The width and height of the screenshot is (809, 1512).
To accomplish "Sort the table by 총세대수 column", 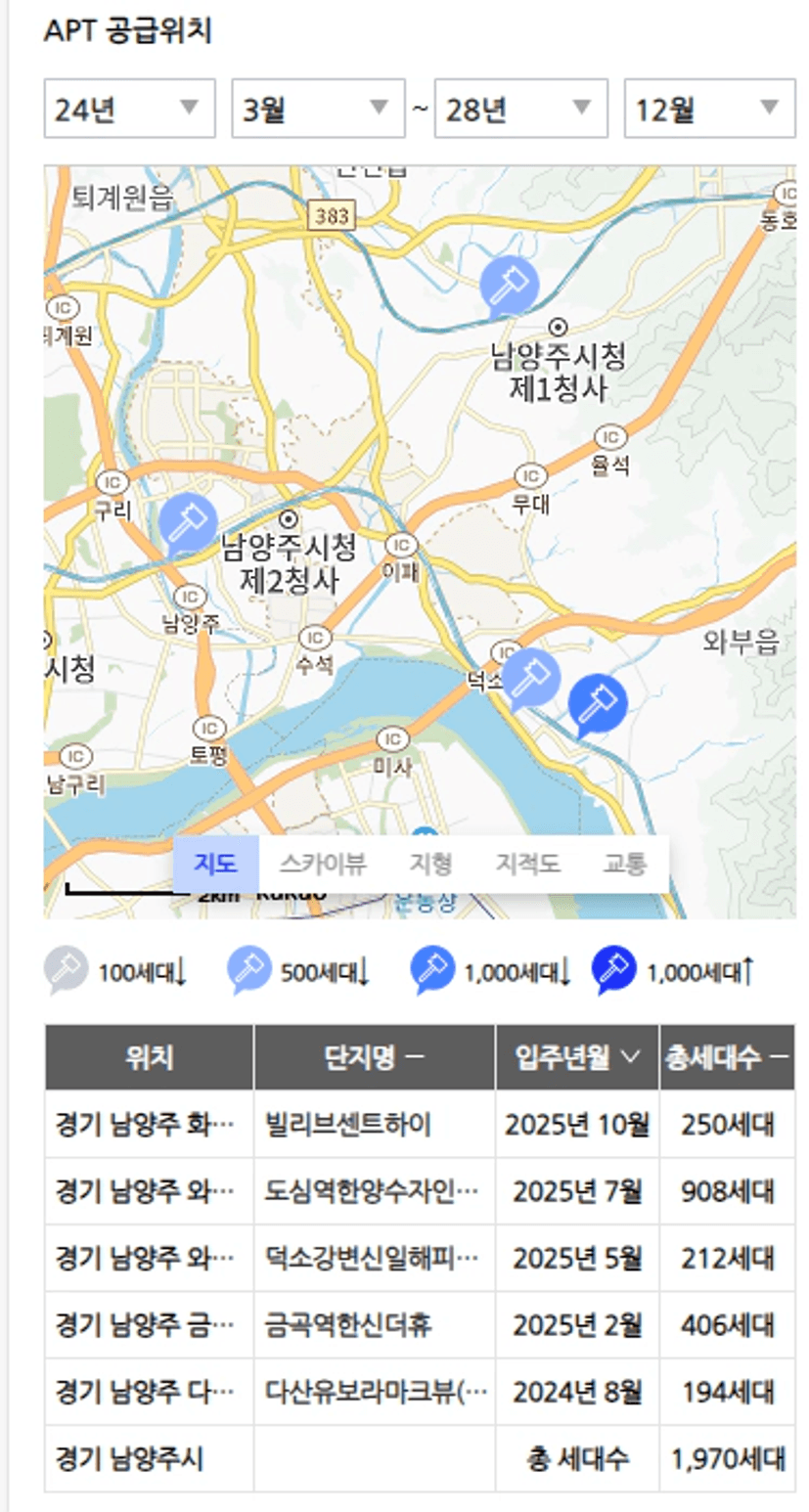I will [x=727, y=1057].
